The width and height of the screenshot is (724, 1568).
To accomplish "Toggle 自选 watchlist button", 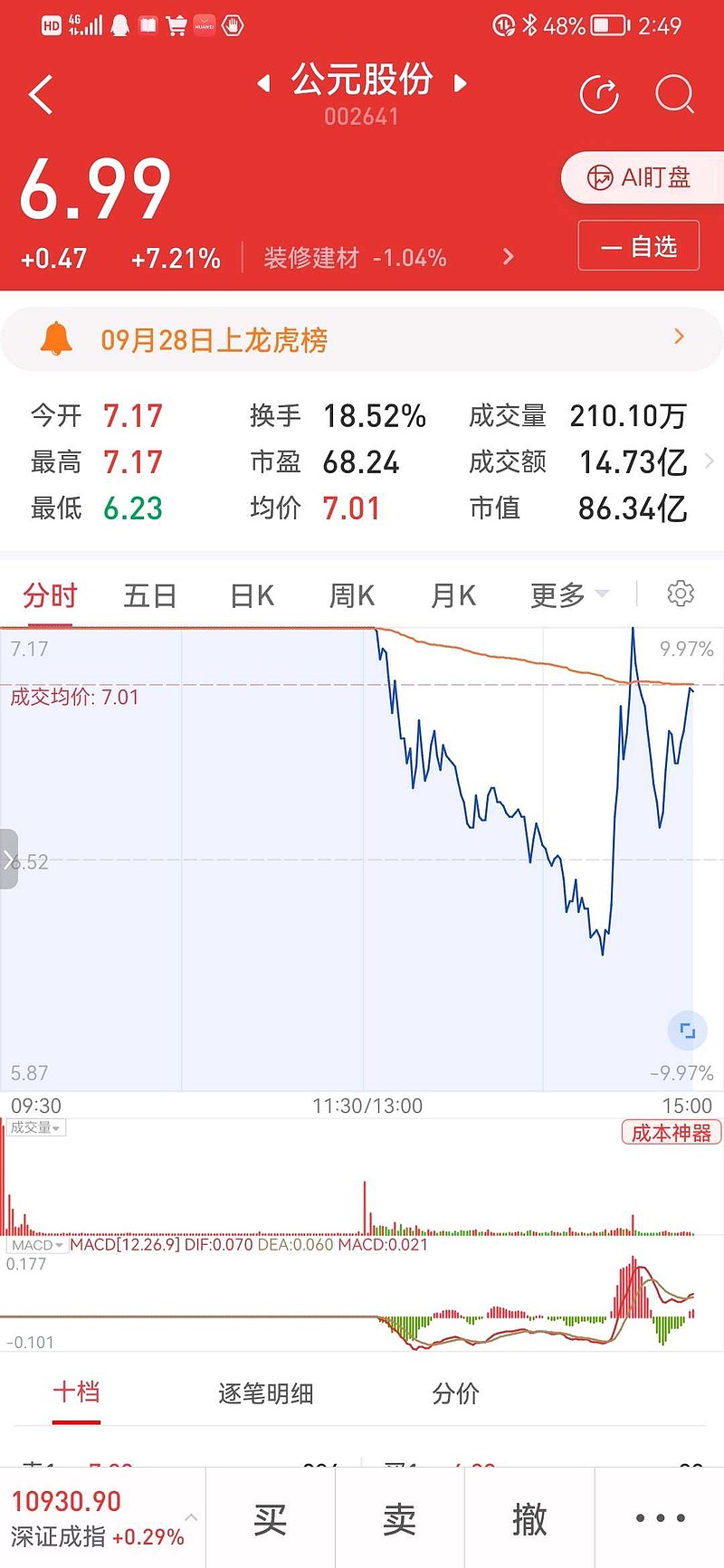I will click(x=639, y=245).
